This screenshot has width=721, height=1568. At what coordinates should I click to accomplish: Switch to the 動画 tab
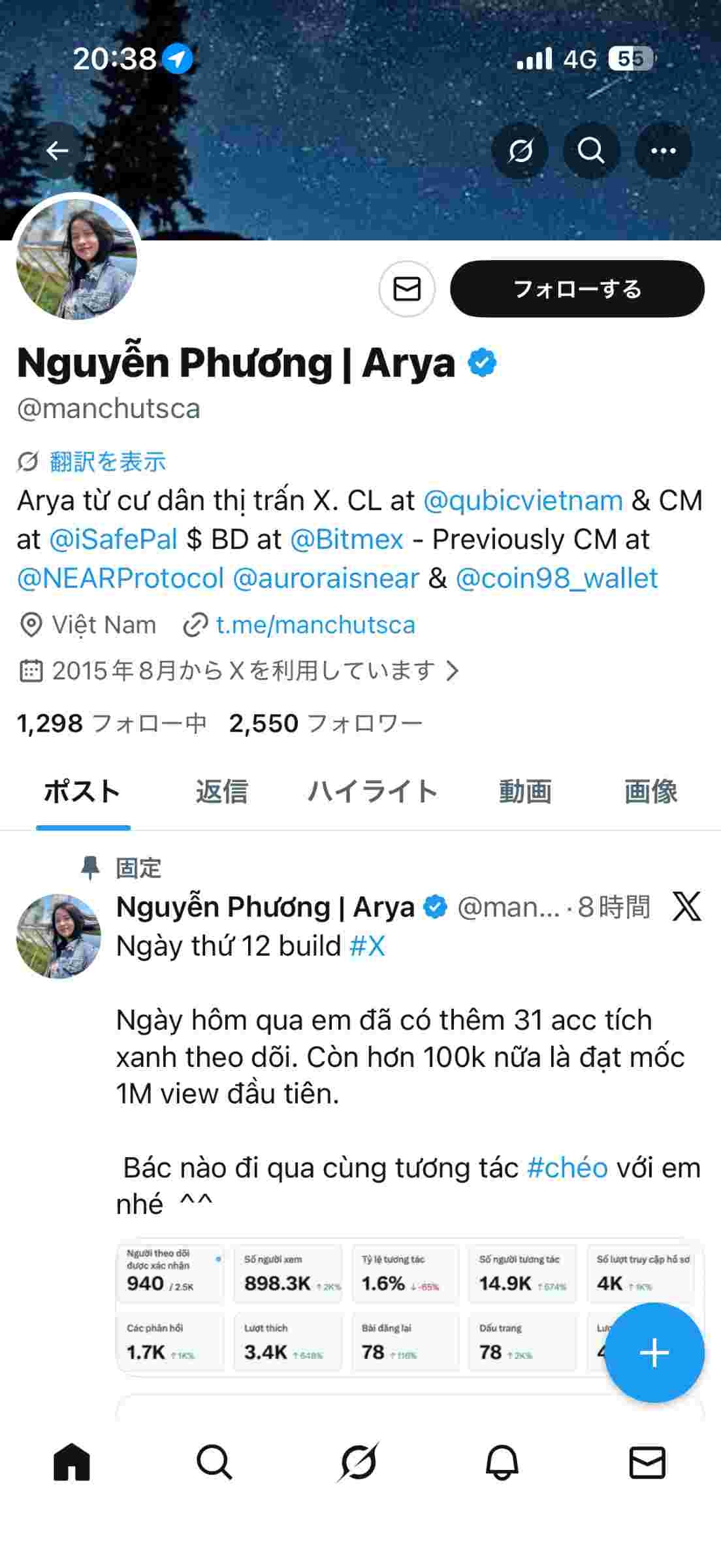tap(525, 792)
